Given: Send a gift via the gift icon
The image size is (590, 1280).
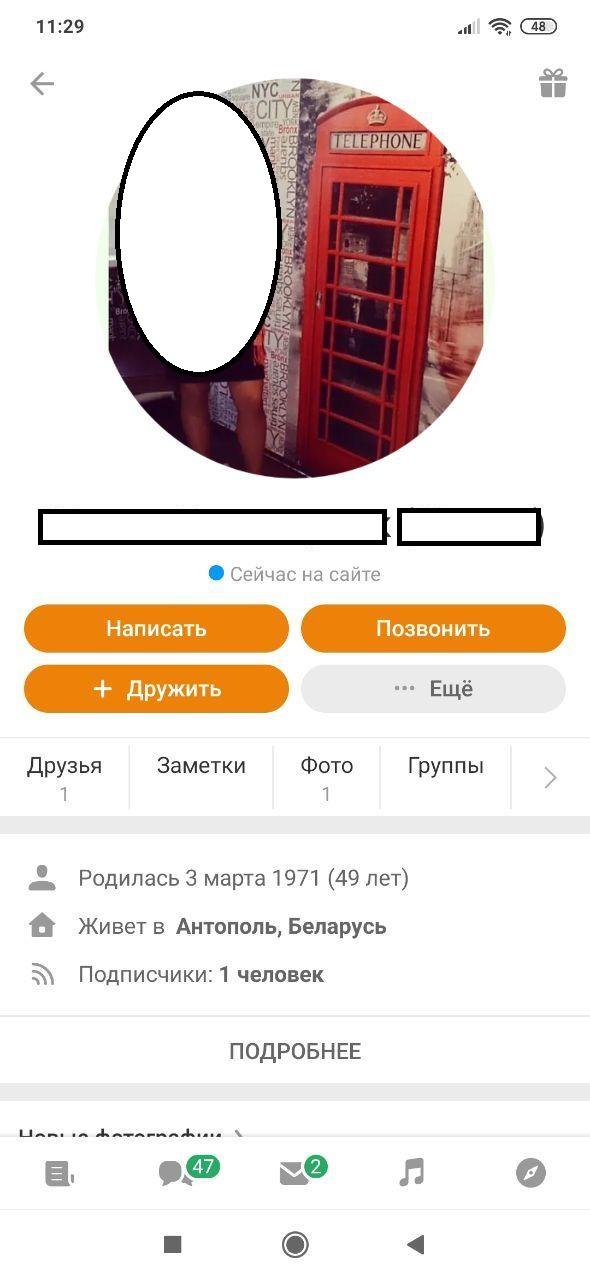Looking at the screenshot, I should 553,84.
